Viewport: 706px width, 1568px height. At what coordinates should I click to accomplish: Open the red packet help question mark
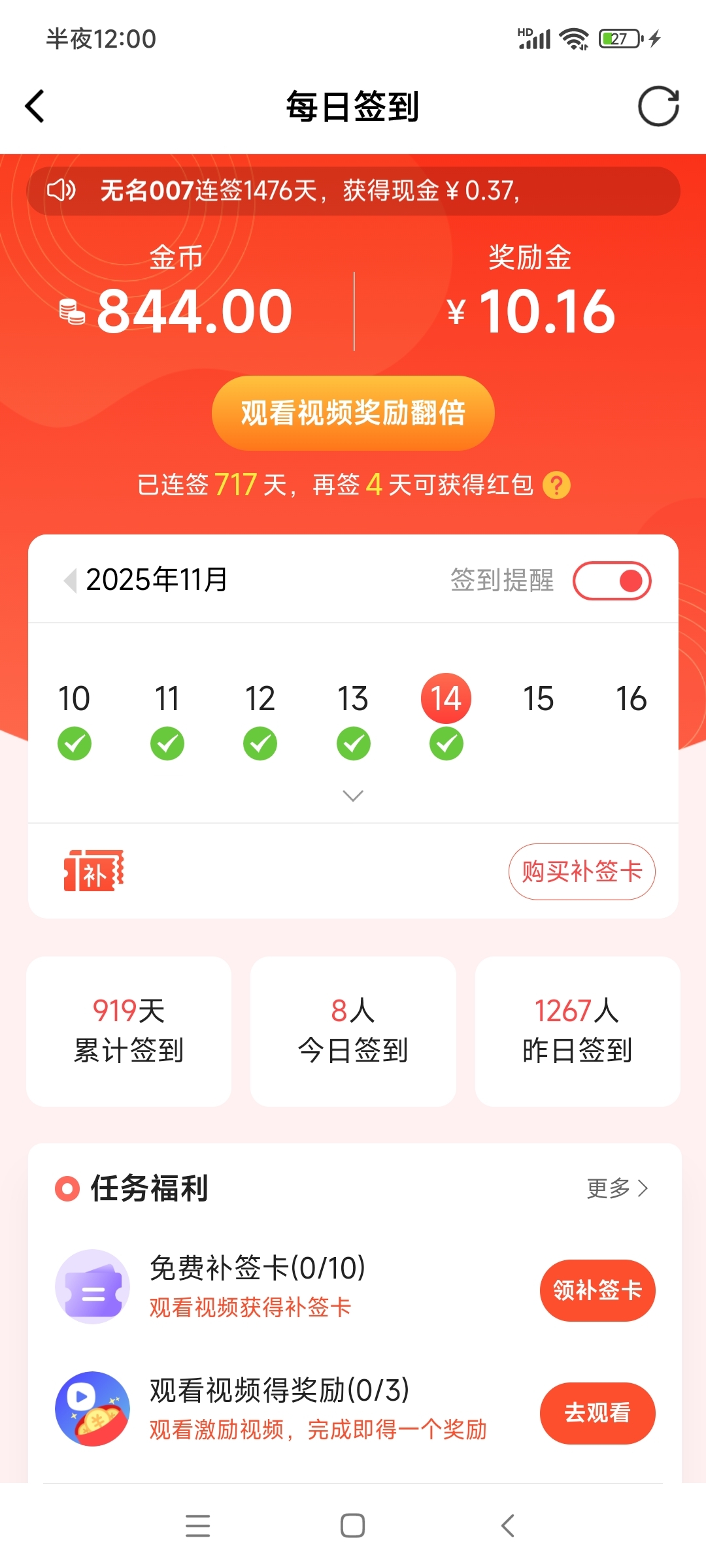pos(557,485)
